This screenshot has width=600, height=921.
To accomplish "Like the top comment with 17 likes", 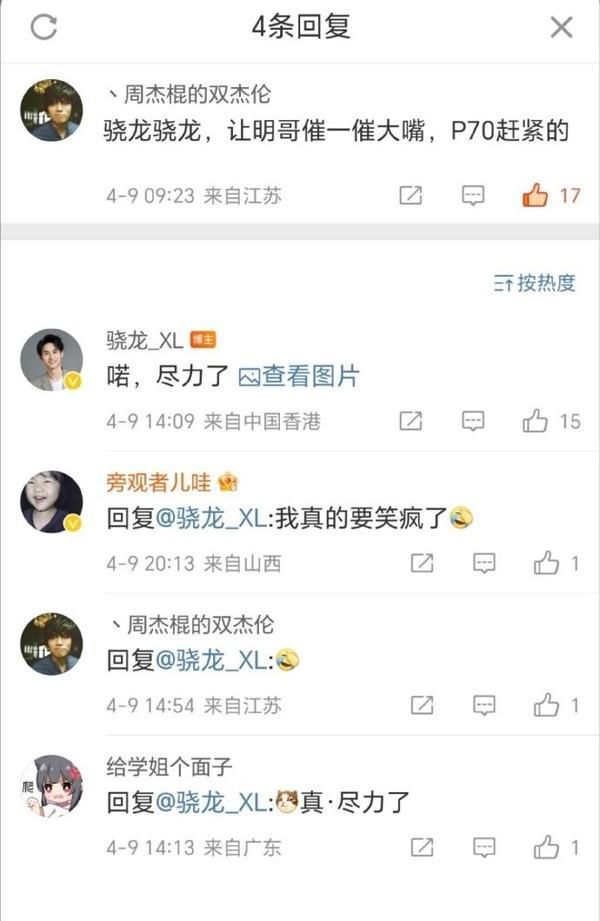I will pos(536,196).
